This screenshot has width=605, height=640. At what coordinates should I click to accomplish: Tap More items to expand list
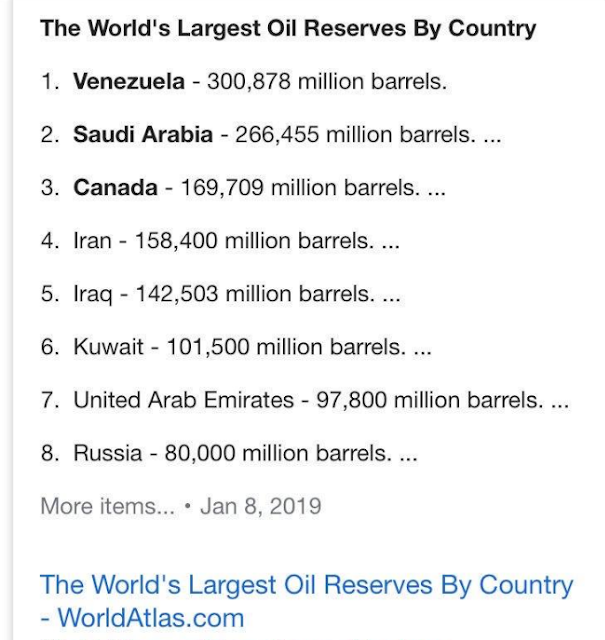[108, 507]
